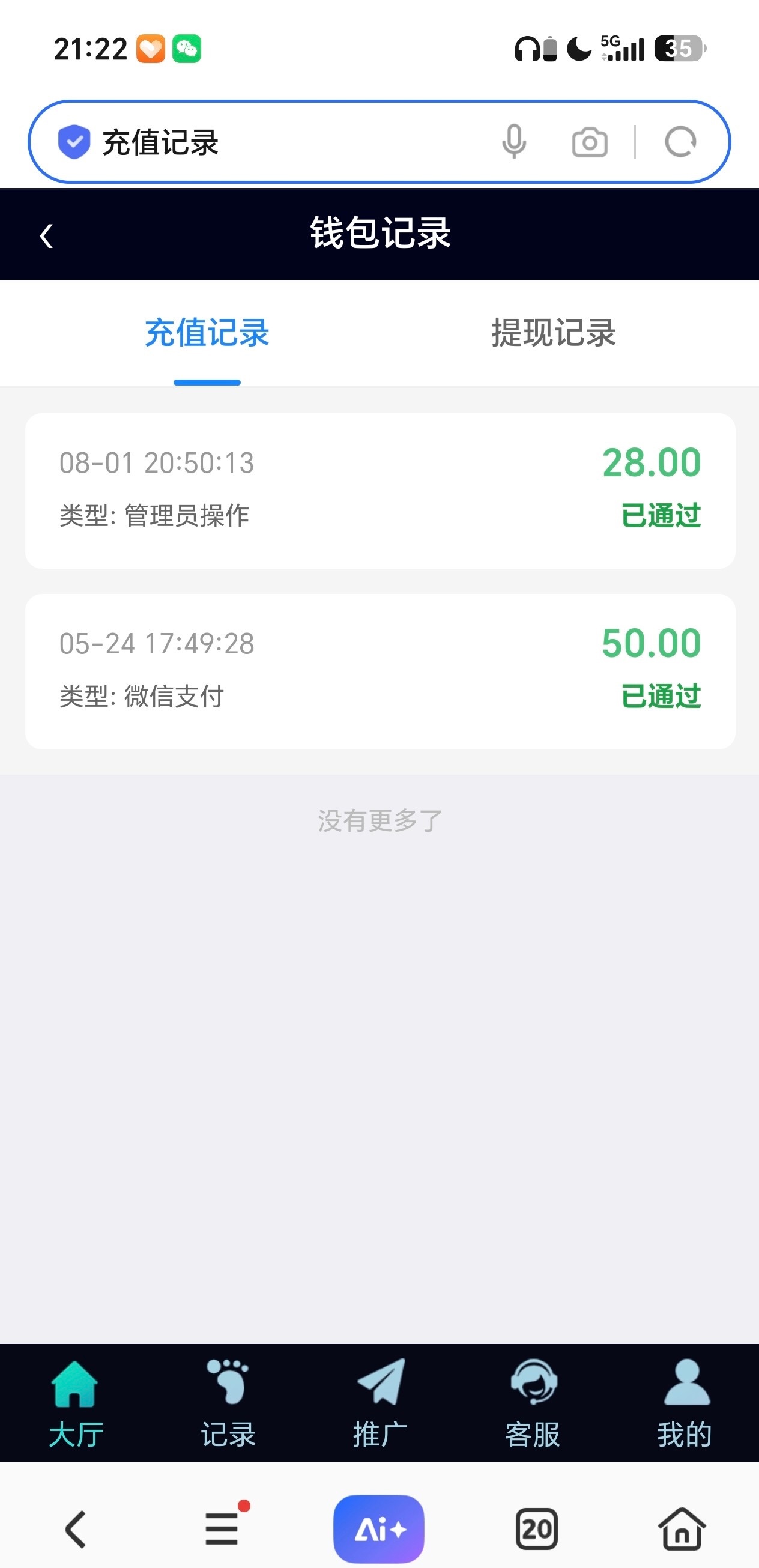Open the 记录 footprint tab
Image resolution: width=759 pixels, height=1568 pixels.
[228, 1404]
